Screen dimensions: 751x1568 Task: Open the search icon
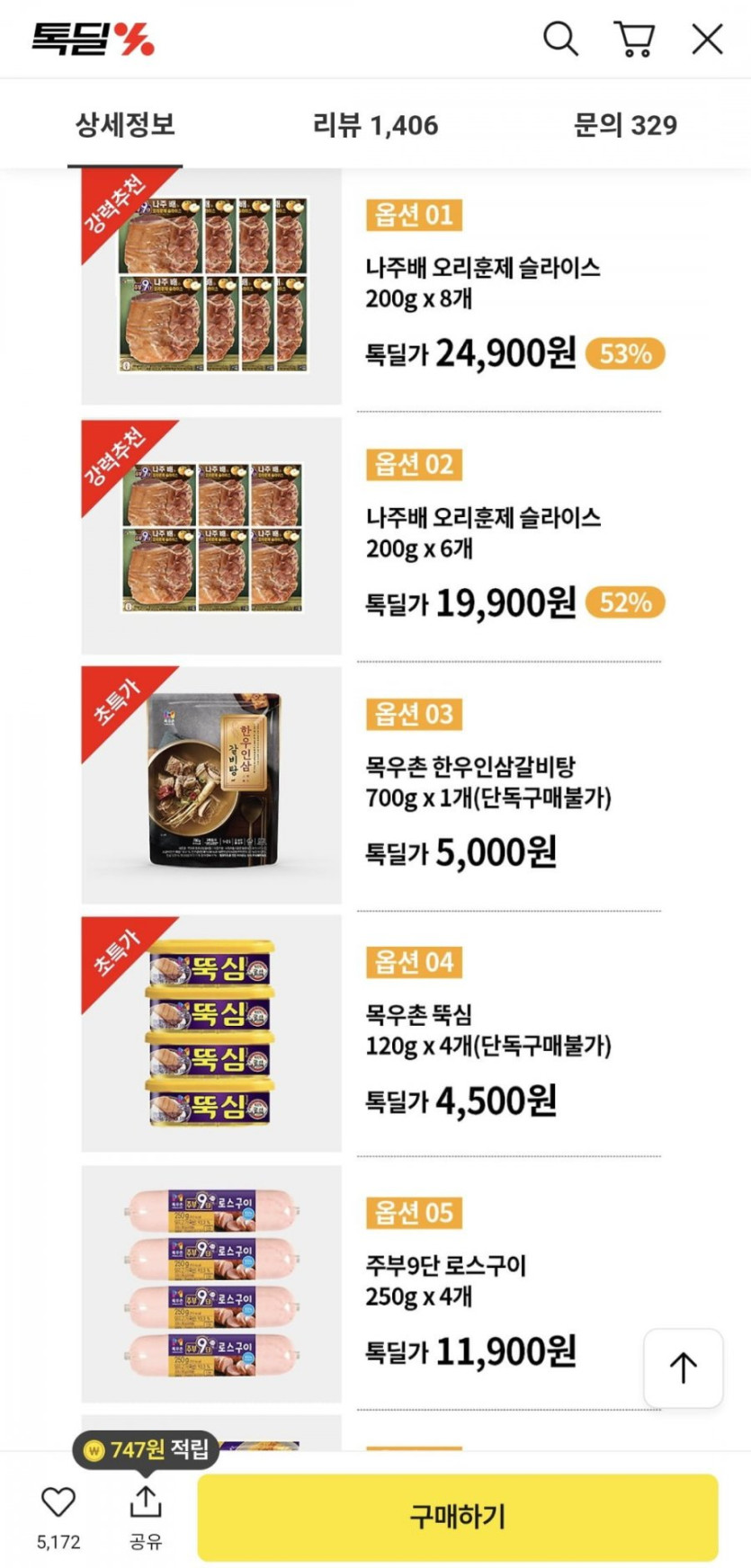[559, 40]
